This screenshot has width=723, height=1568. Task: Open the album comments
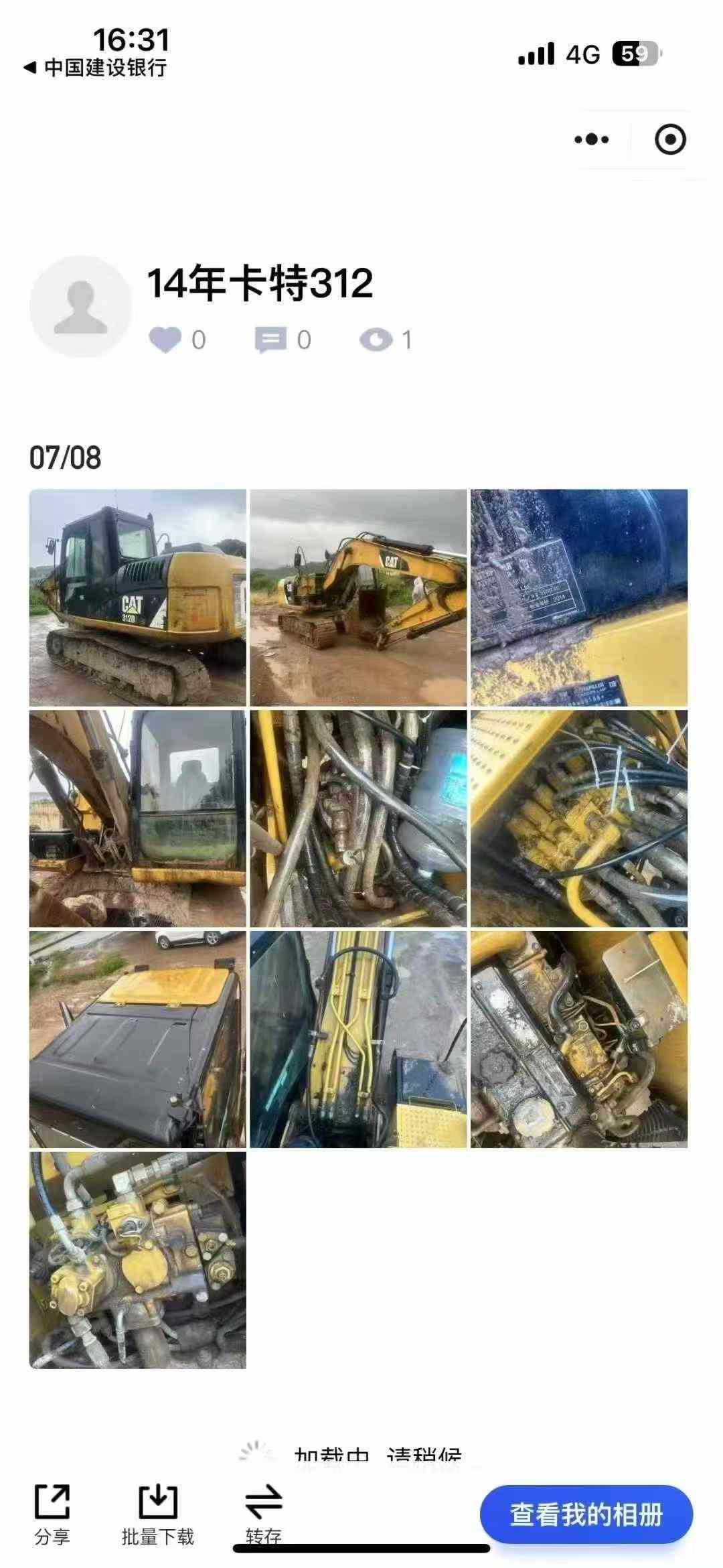(x=270, y=340)
